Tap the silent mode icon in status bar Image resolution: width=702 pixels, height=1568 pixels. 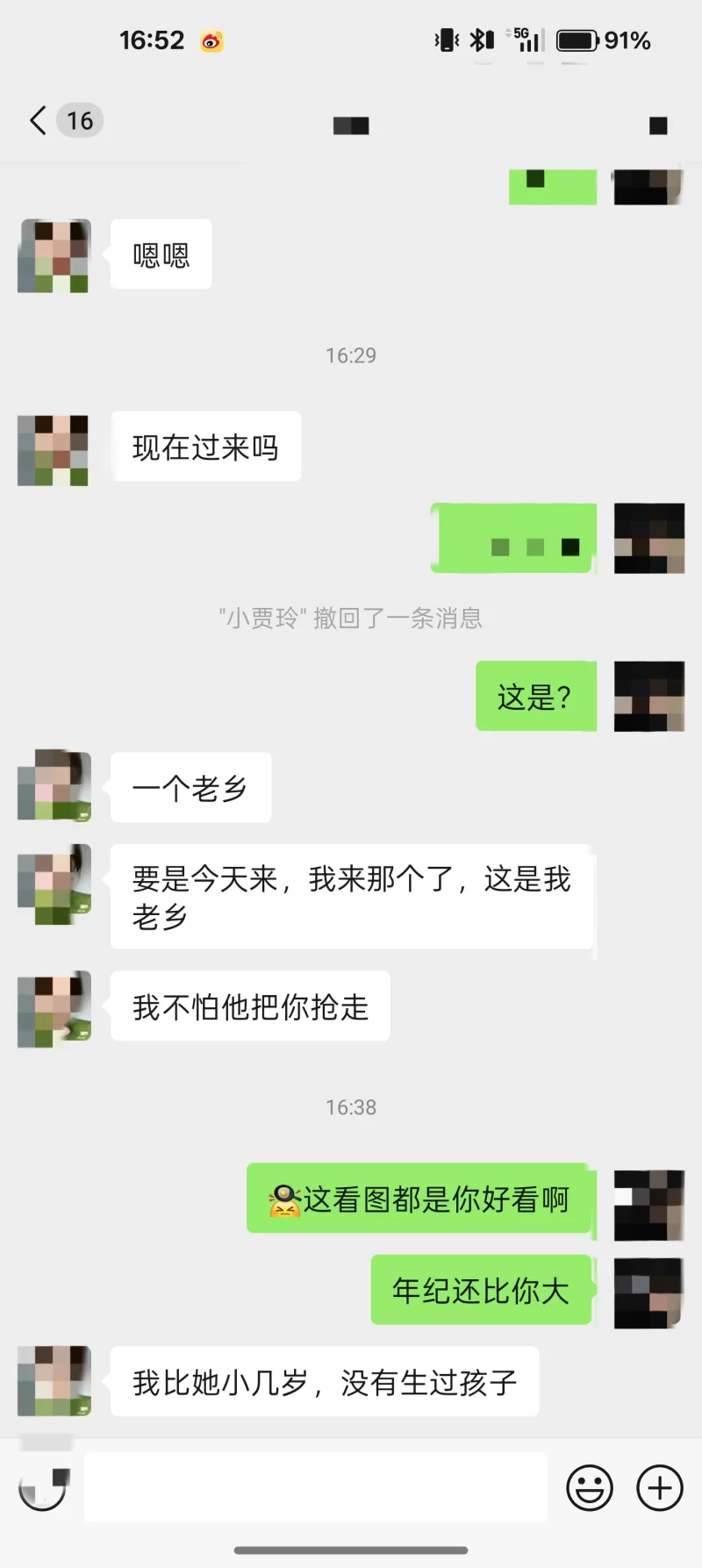click(x=447, y=39)
